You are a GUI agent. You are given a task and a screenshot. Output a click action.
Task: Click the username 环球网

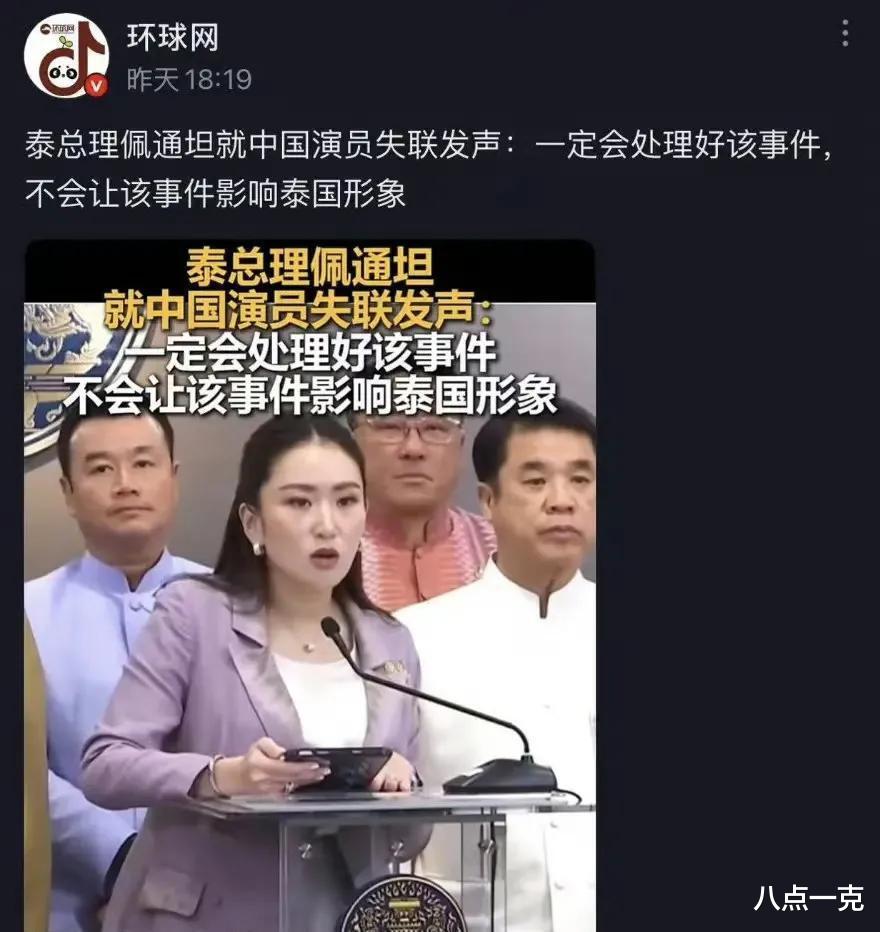171,34
